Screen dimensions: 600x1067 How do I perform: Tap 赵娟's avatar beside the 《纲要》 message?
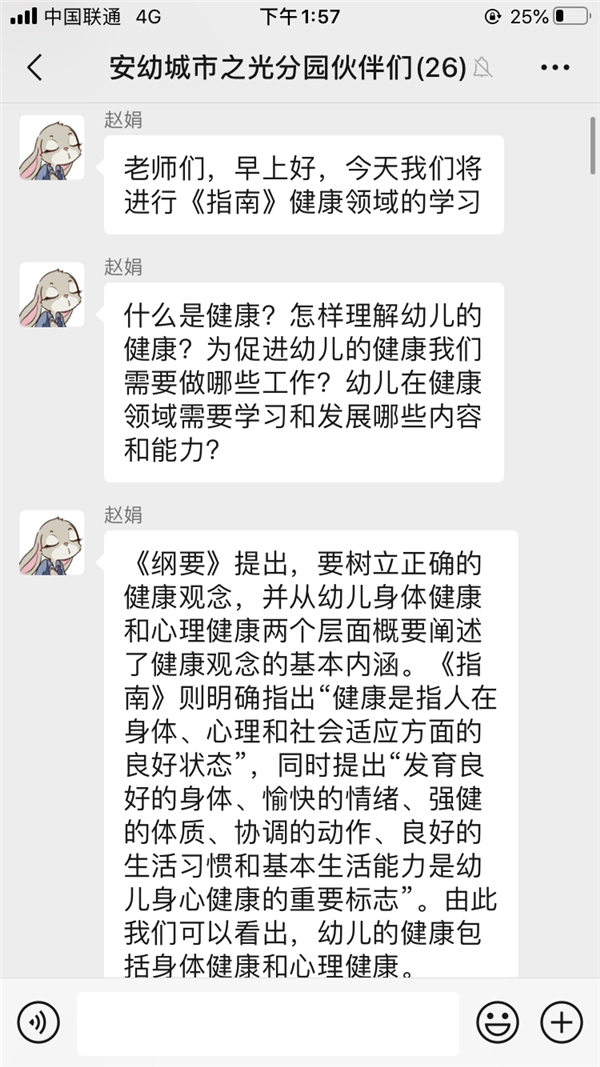coord(52,543)
